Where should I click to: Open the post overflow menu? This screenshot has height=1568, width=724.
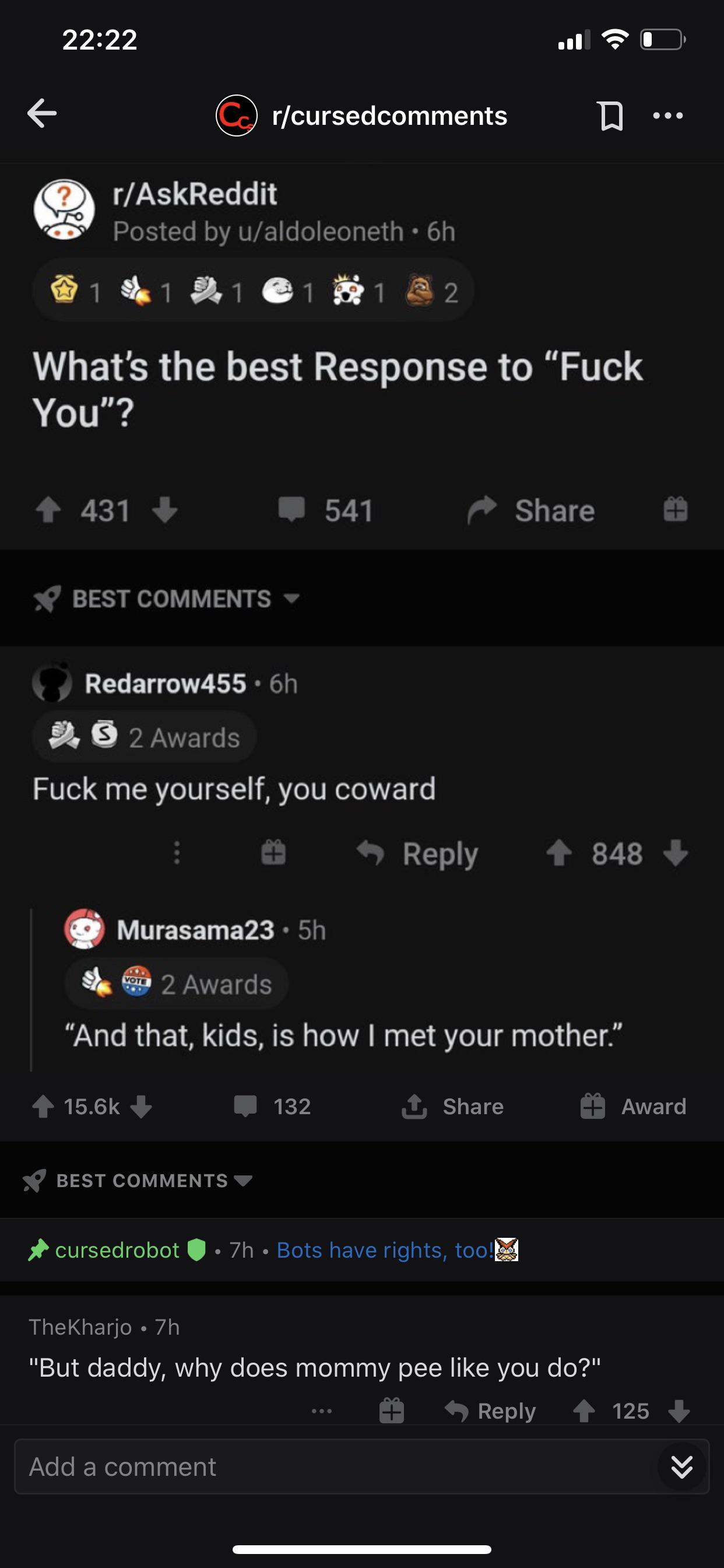(x=667, y=116)
